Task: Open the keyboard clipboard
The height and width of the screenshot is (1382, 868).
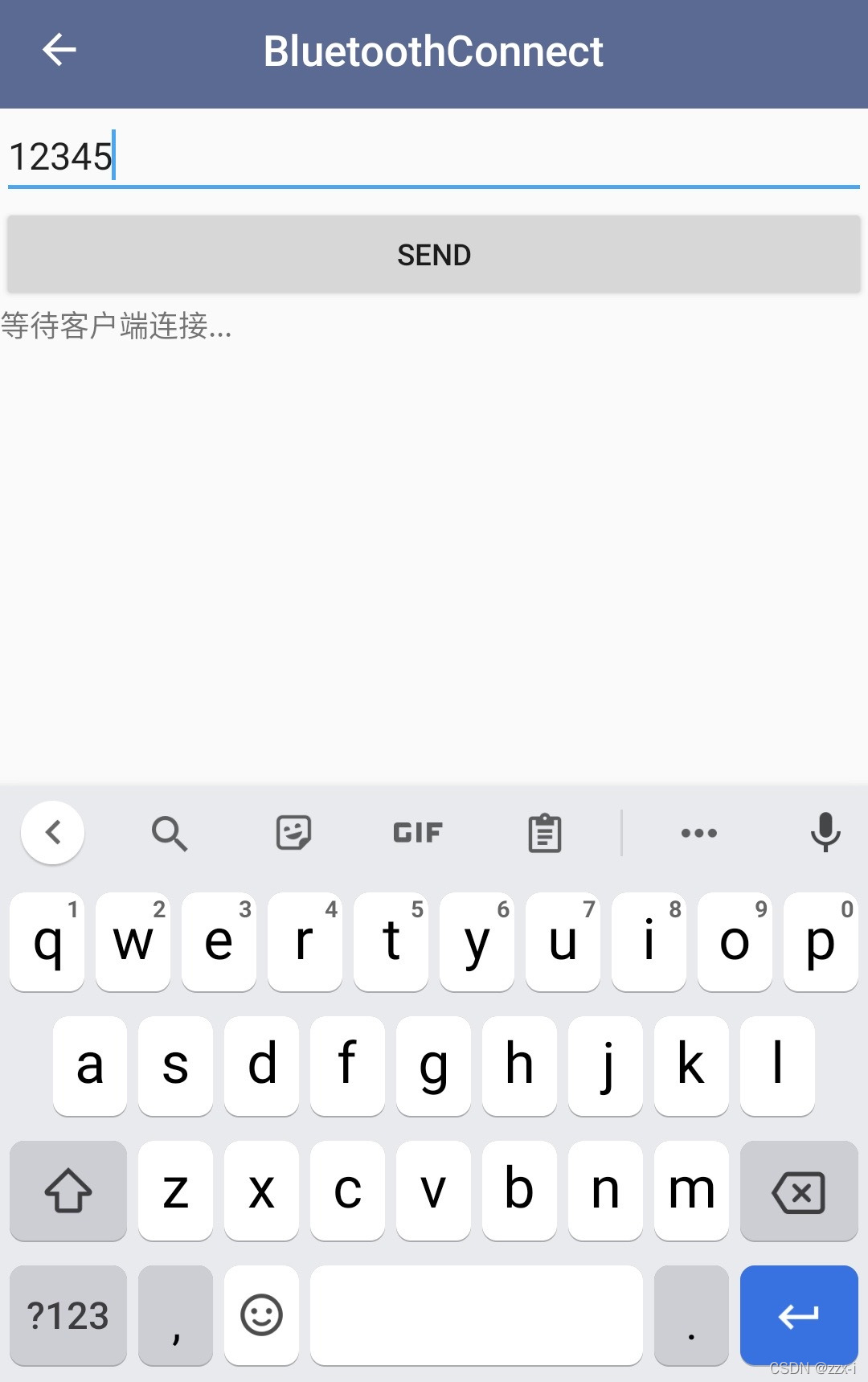Action: pos(543,833)
